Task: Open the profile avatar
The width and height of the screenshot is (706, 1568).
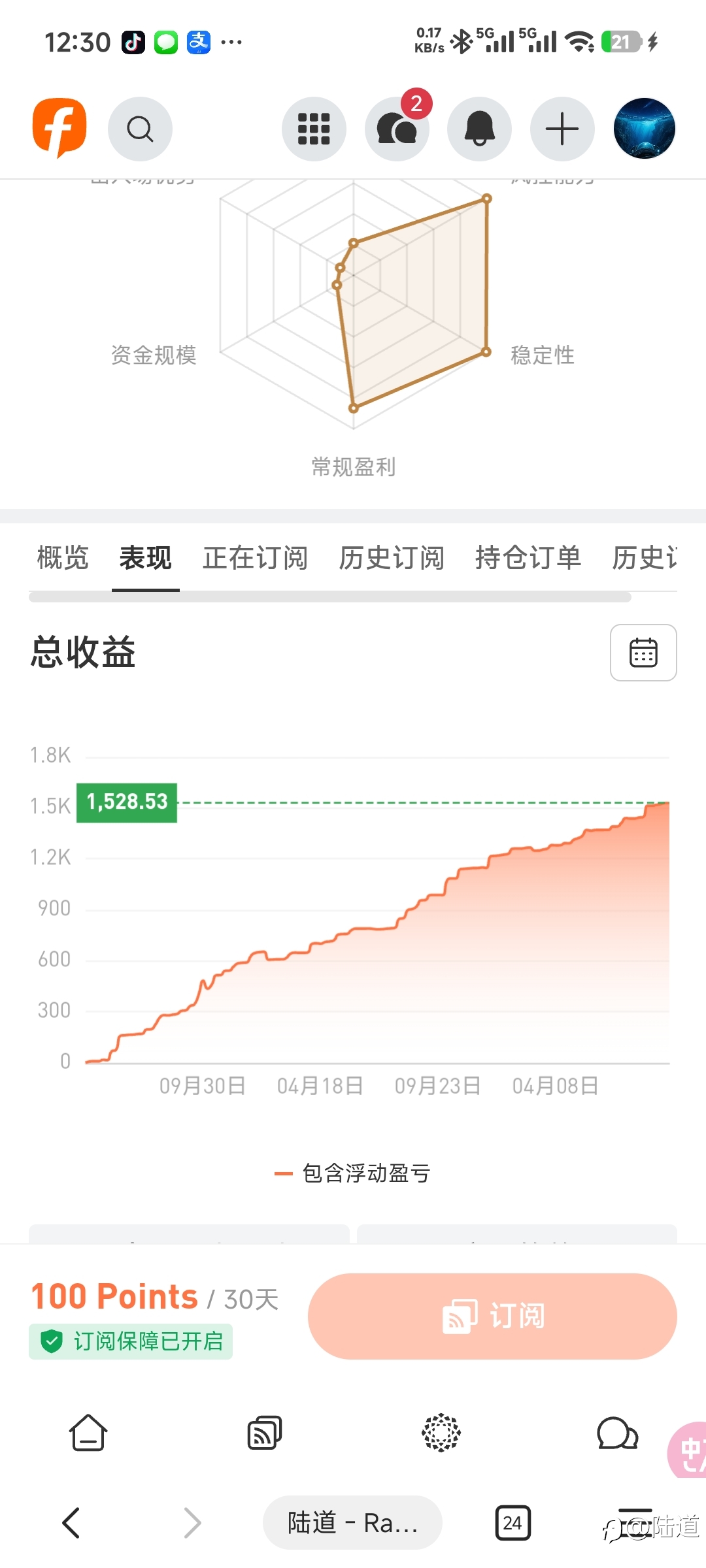Action: [645, 129]
